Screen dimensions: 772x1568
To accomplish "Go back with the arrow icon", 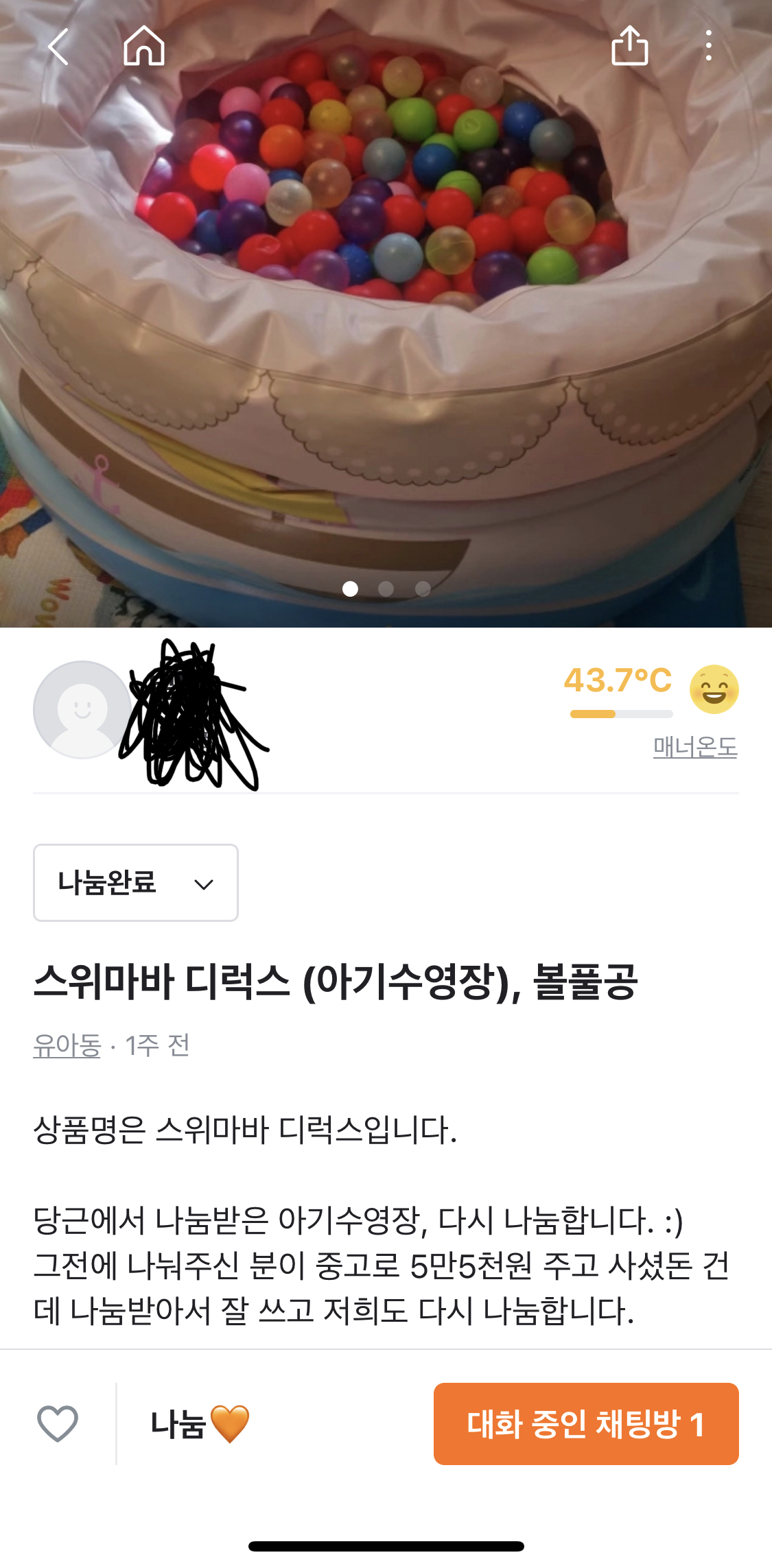I will 58,47.
